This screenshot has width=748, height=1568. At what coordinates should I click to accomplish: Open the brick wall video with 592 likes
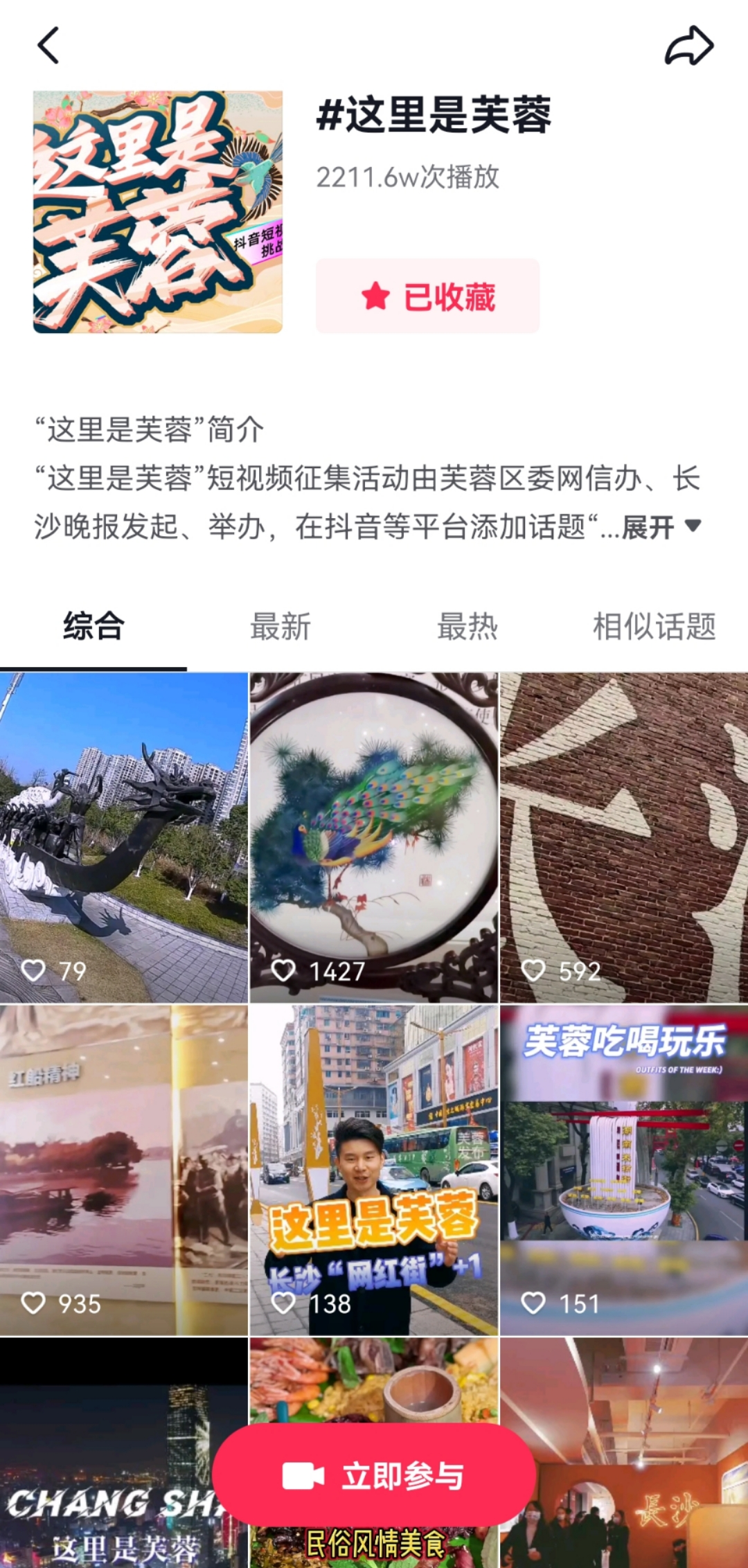pyautogui.click(x=623, y=837)
